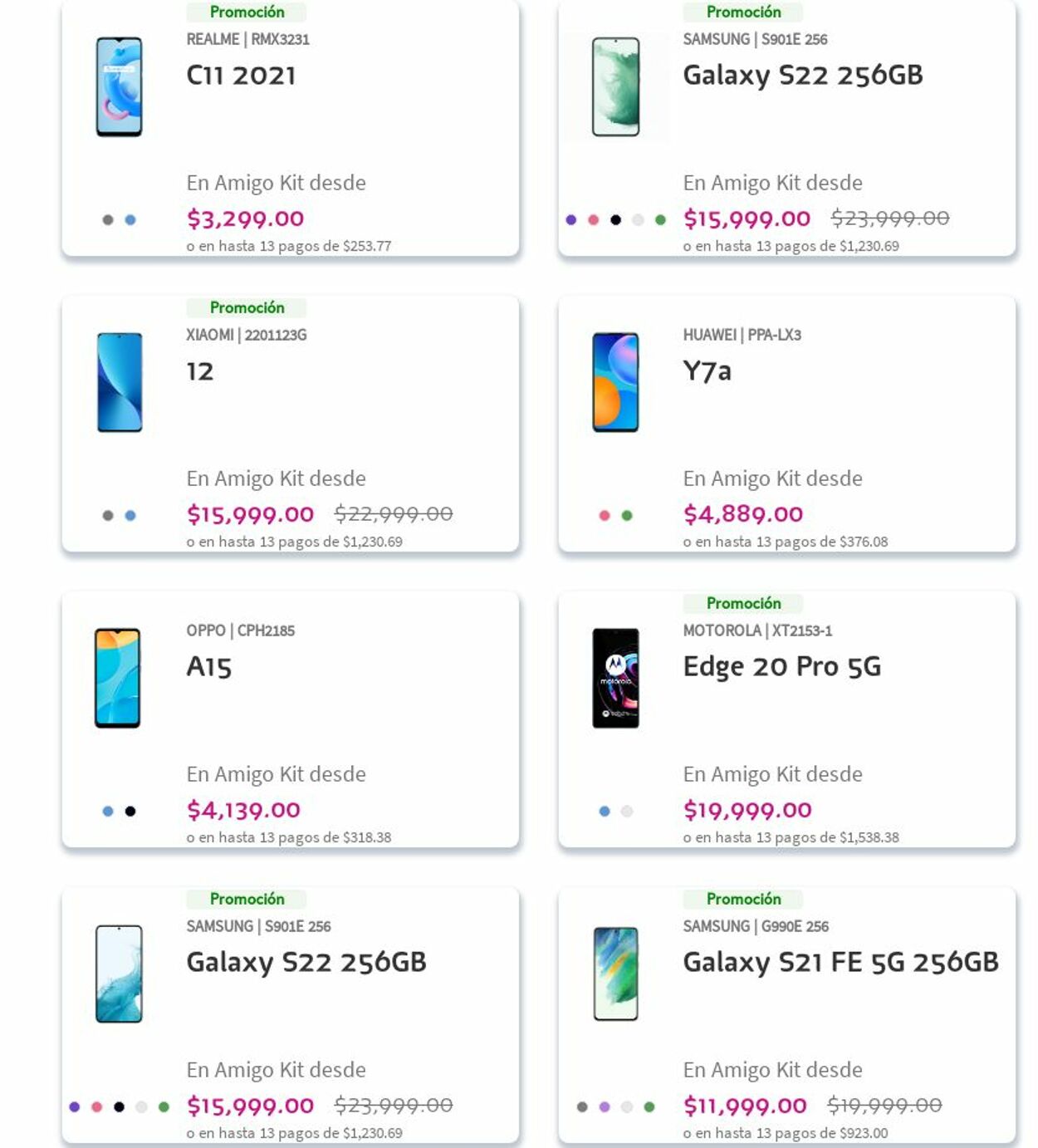The width and height of the screenshot is (1038, 1148).
Task: View the Huawei Y7a product
Action: tap(707, 371)
